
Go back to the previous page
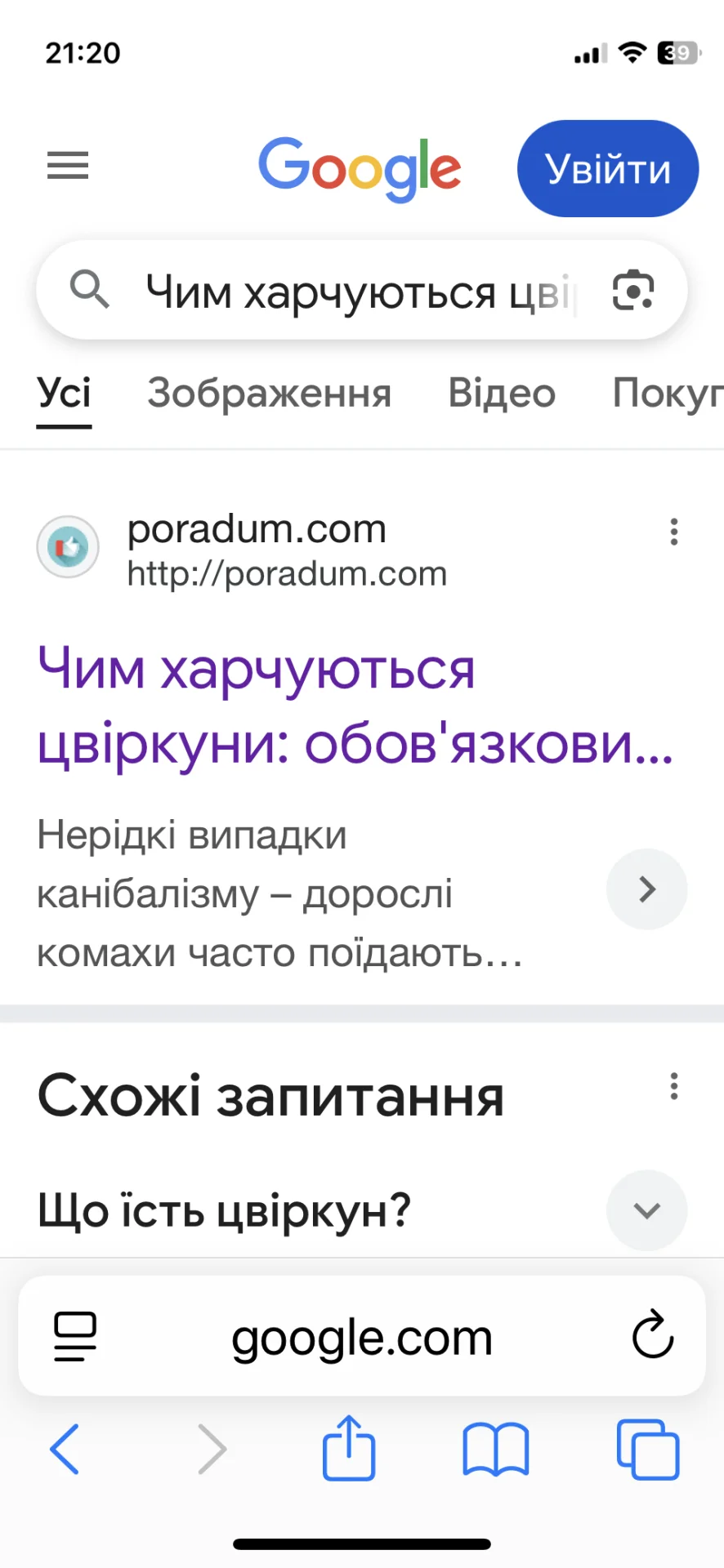(65, 1450)
